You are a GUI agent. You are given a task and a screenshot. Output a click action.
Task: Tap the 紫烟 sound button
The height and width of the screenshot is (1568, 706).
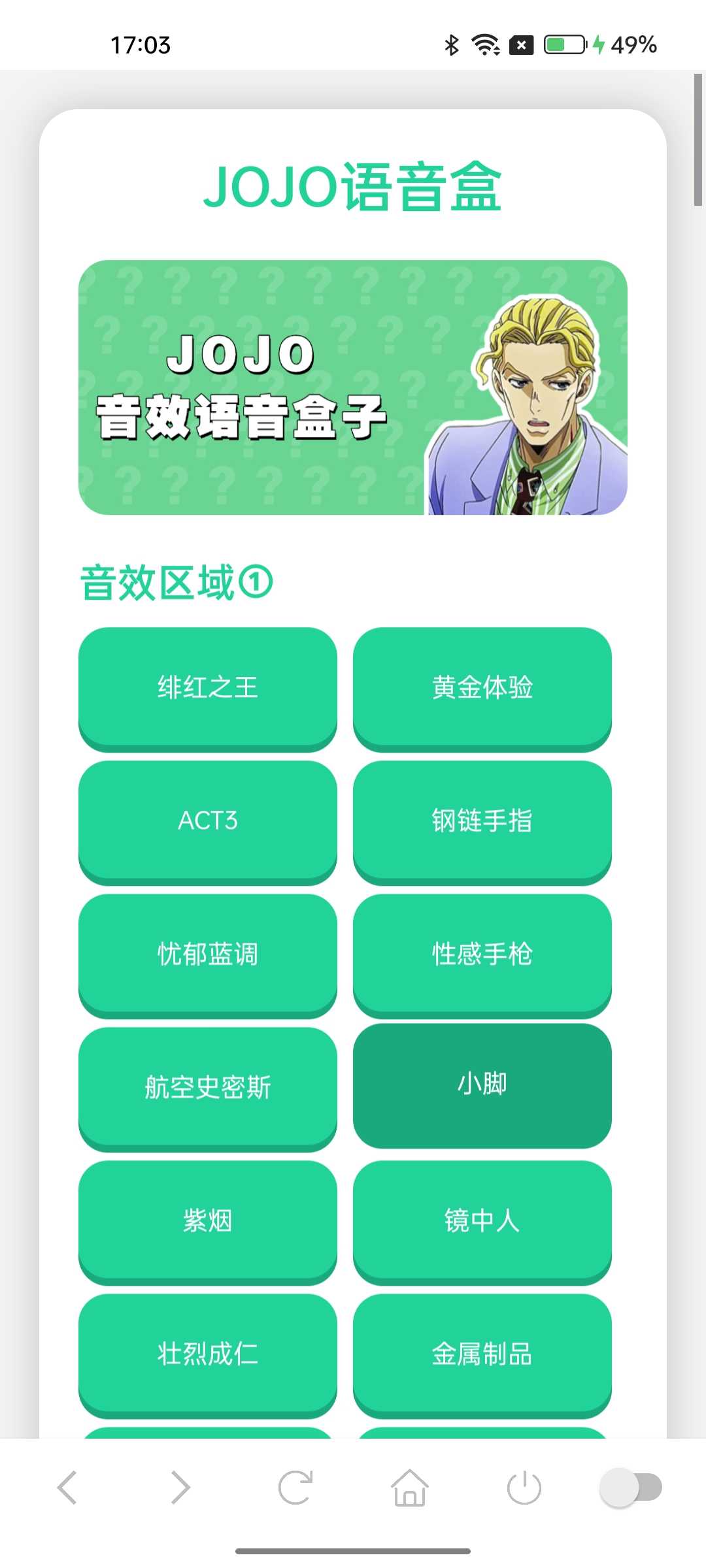coord(208,1220)
